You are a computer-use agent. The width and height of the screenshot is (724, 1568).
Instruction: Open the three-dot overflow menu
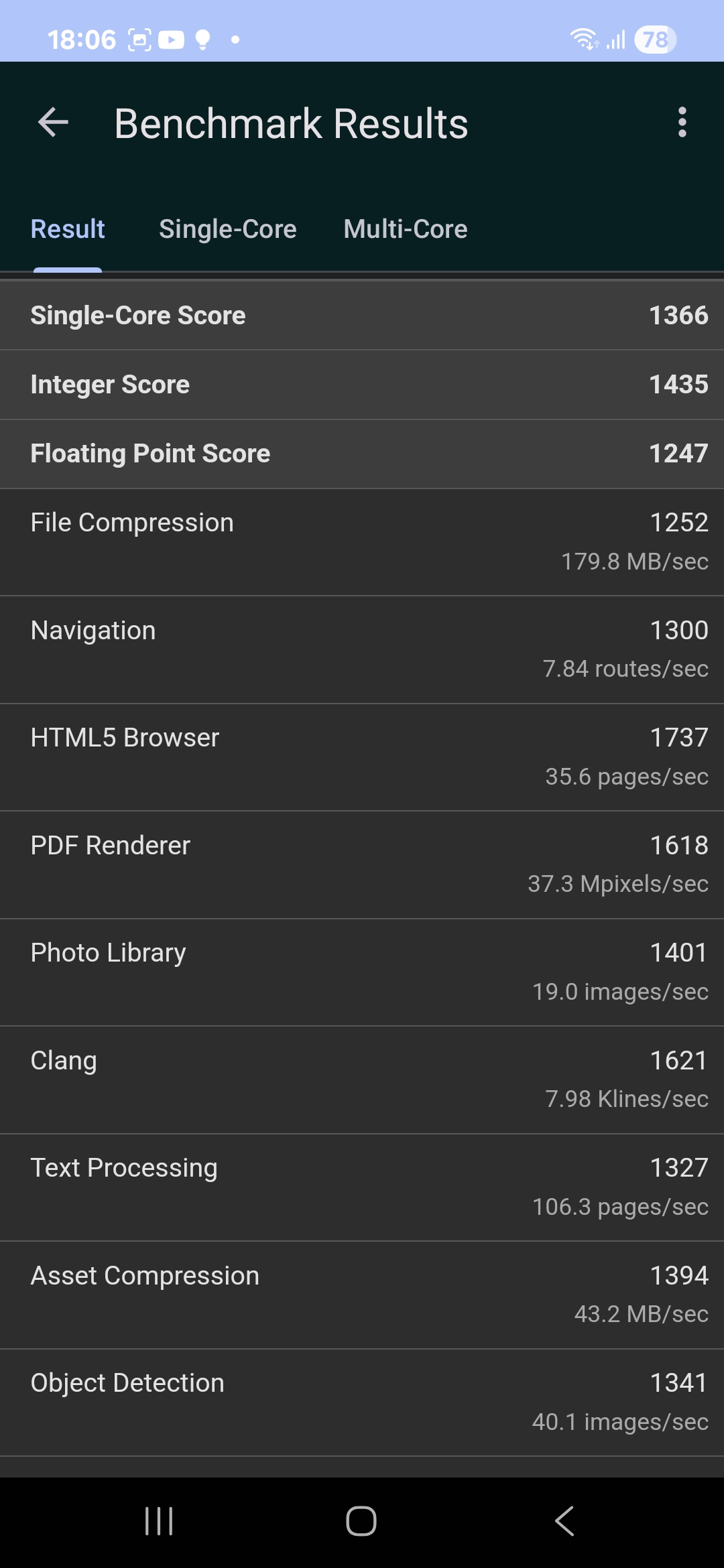click(682, 123)
